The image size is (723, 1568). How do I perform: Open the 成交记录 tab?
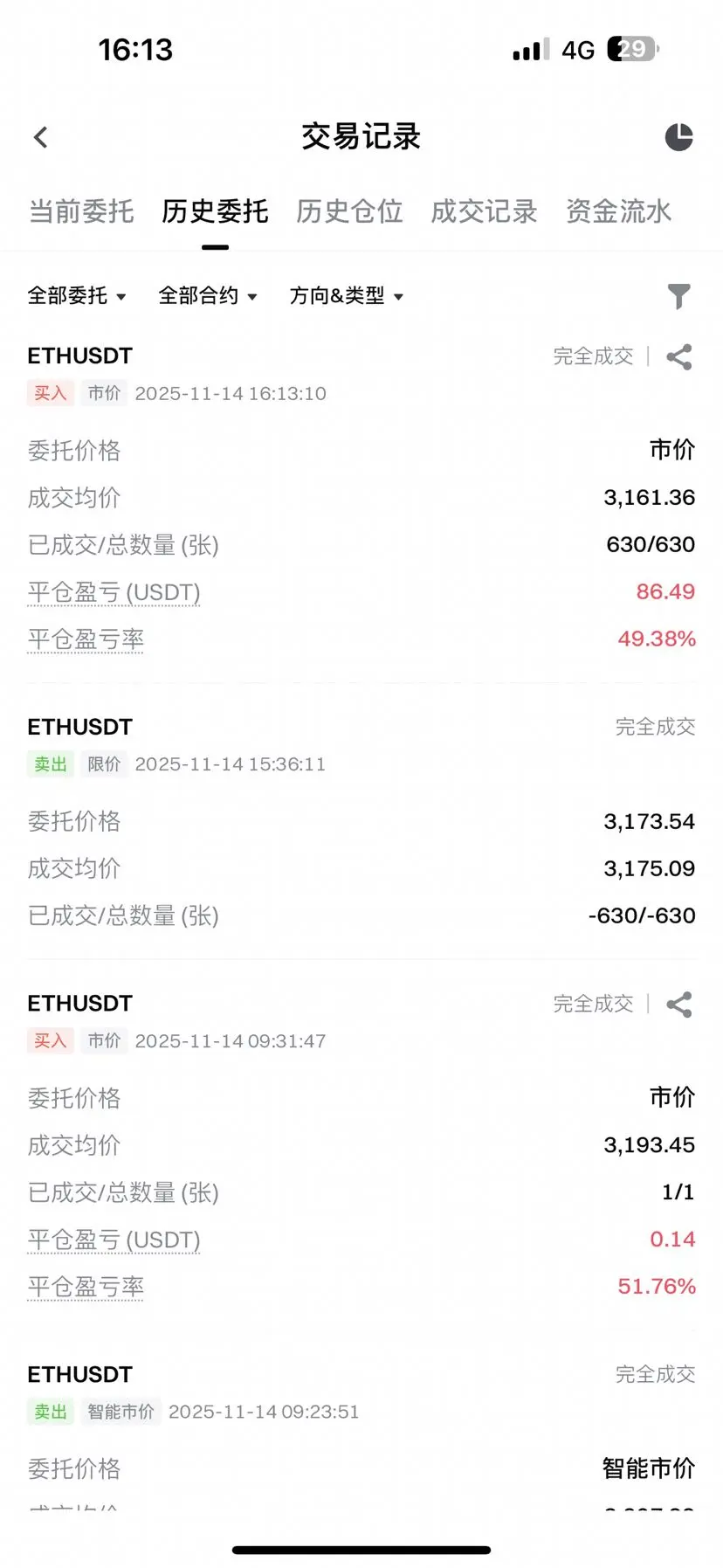[x=484, y=211]
